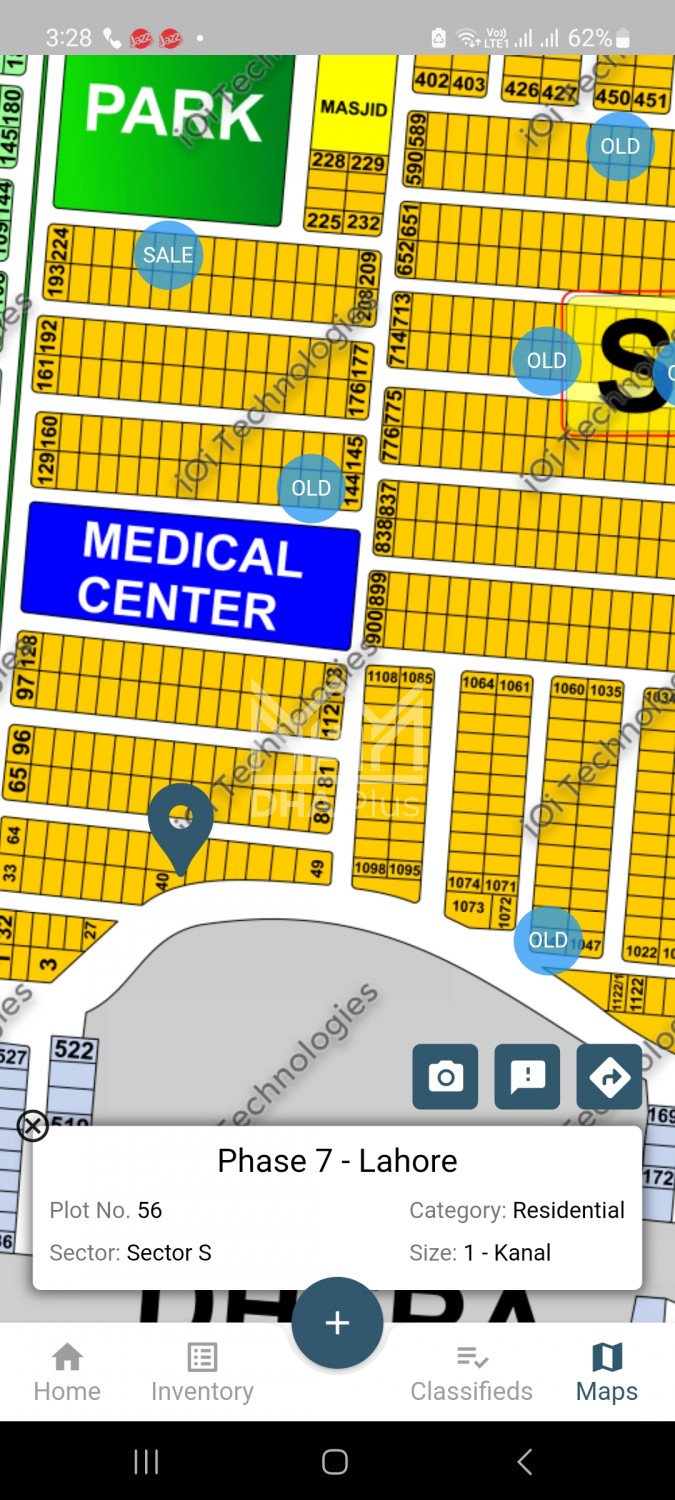Get directions with the arrow icon
The width and height of the screenshot is (675, 1500).
point(609,1077)
